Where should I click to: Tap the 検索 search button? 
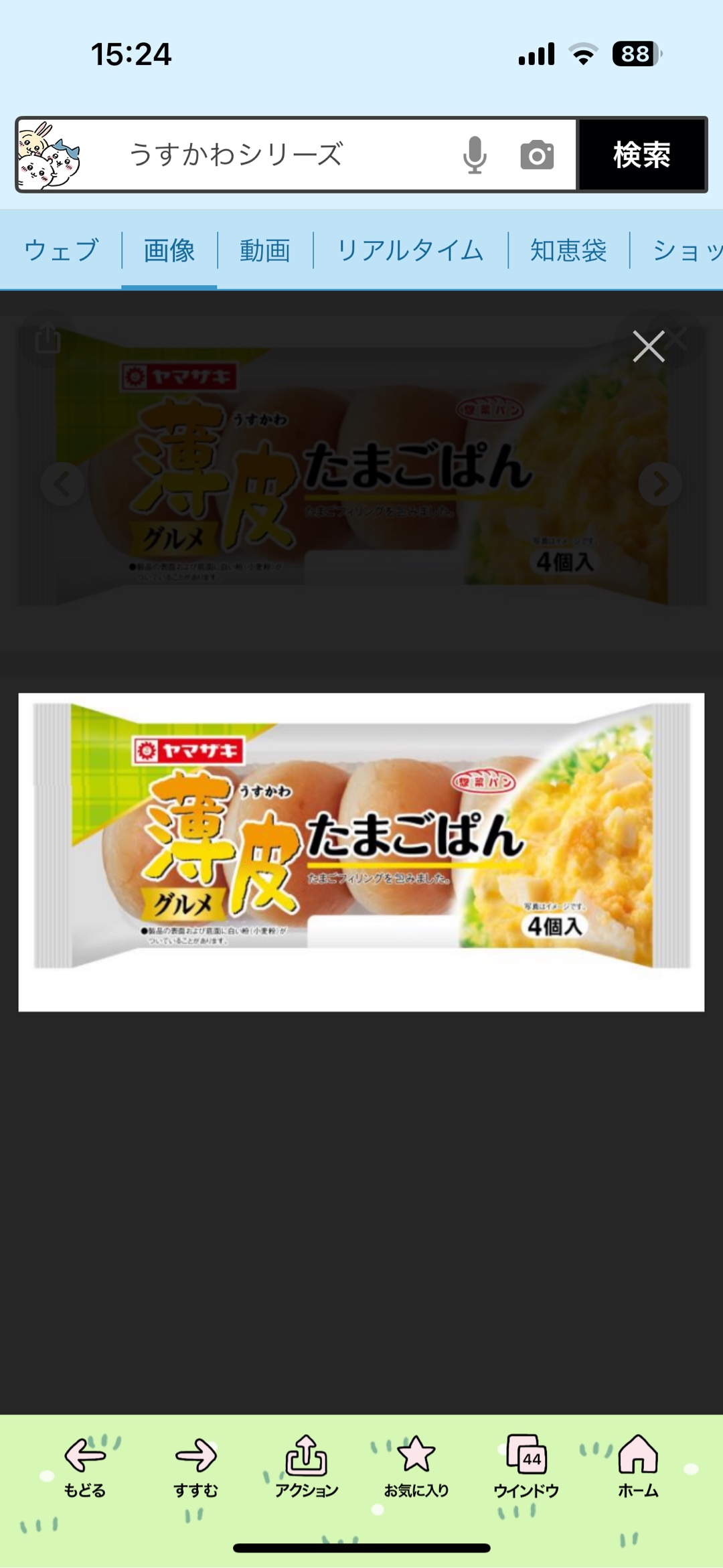641,155
